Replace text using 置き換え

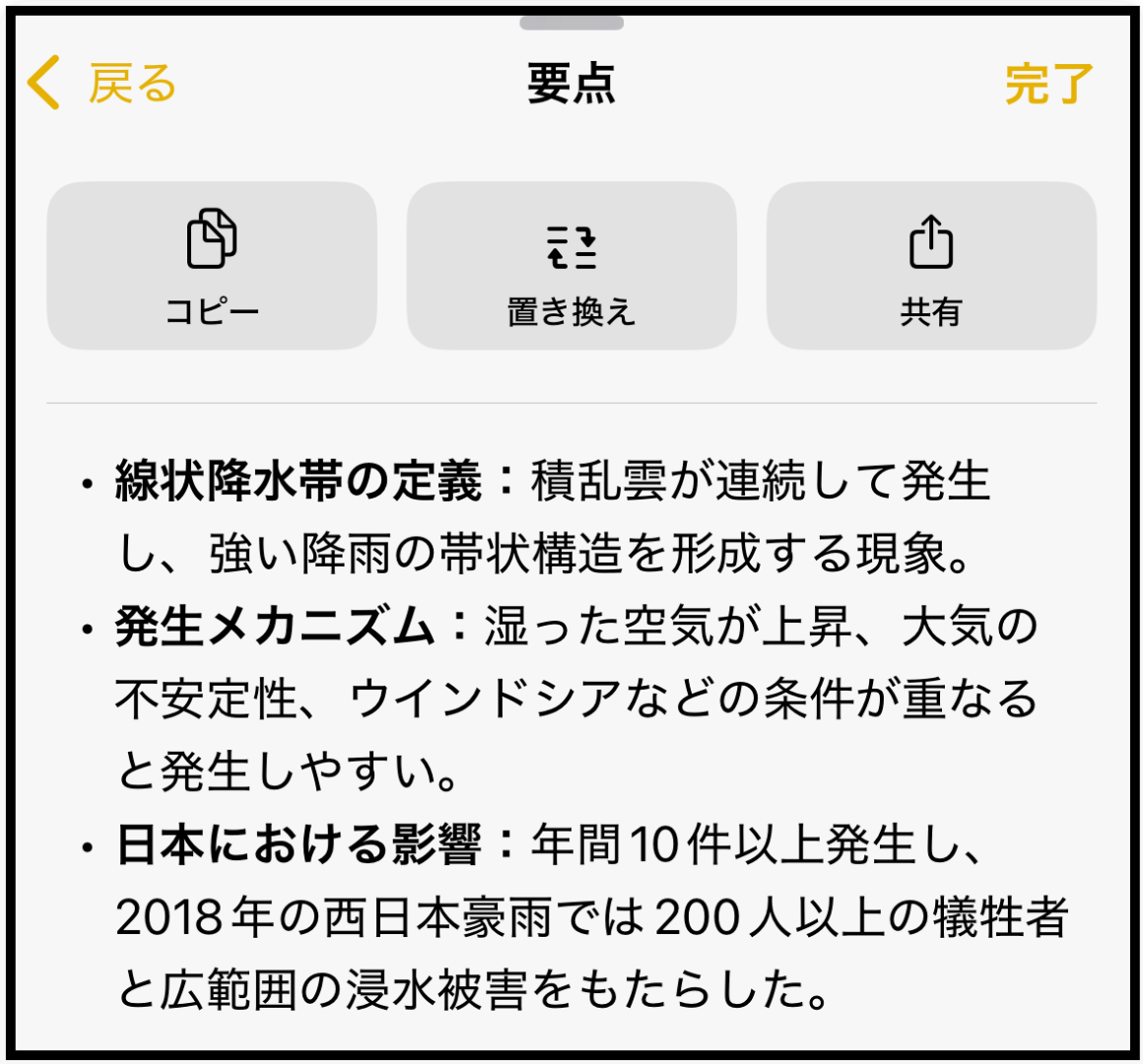[x=571, y=265]
